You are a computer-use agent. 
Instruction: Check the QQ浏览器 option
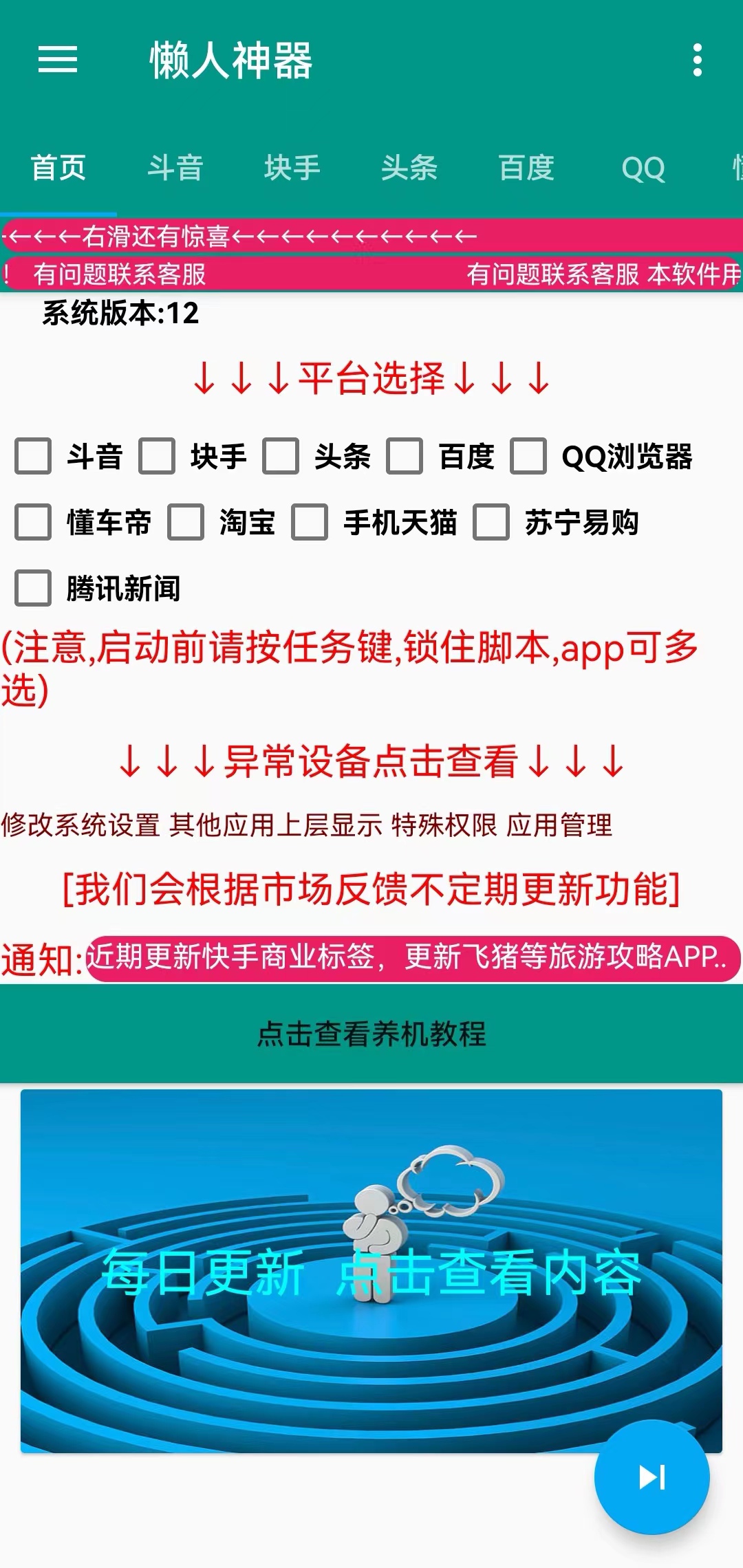[527, 456]
